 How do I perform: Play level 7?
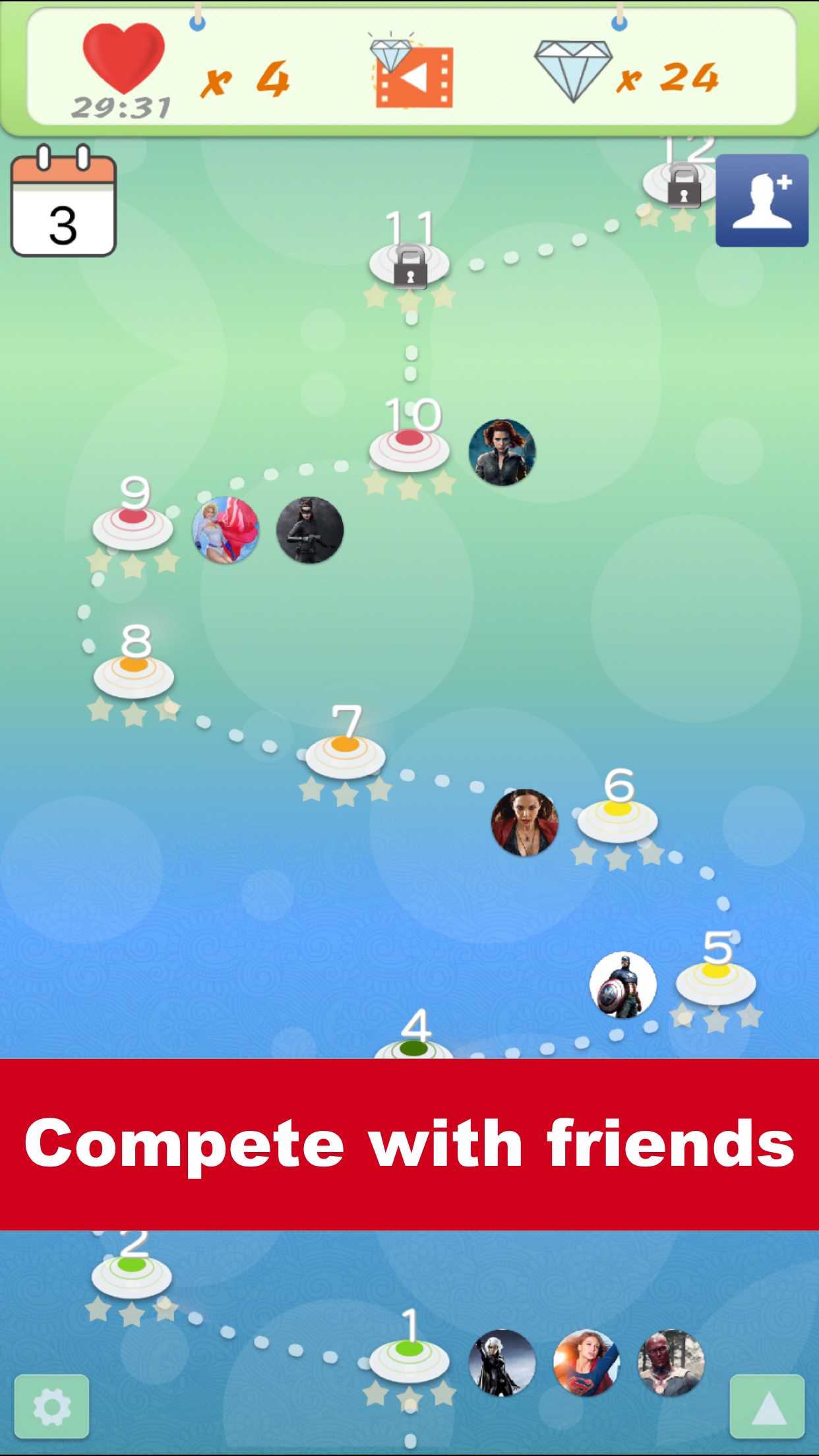click(x=345, y=754)
